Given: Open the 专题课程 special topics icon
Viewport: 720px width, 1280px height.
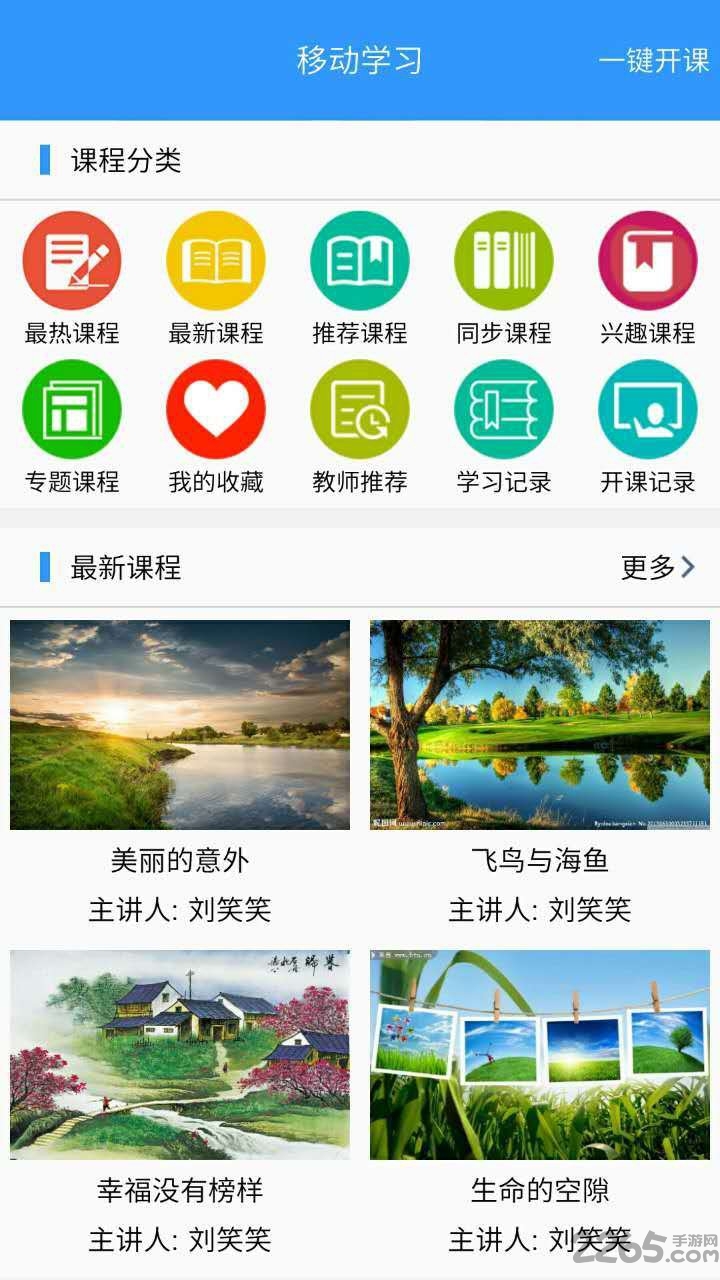Looking at the screenshot, I should pos(71,409).
